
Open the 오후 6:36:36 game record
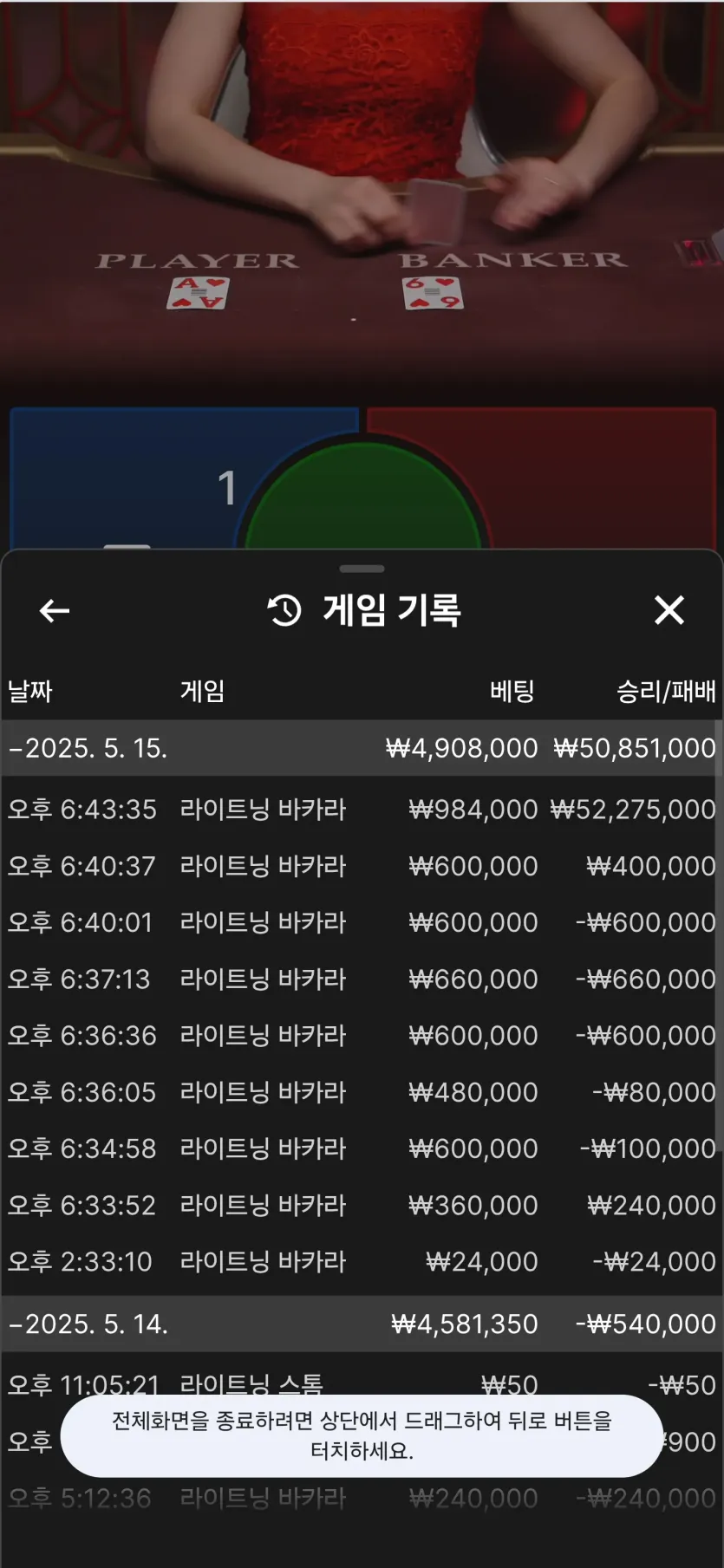coord(361,1036)
